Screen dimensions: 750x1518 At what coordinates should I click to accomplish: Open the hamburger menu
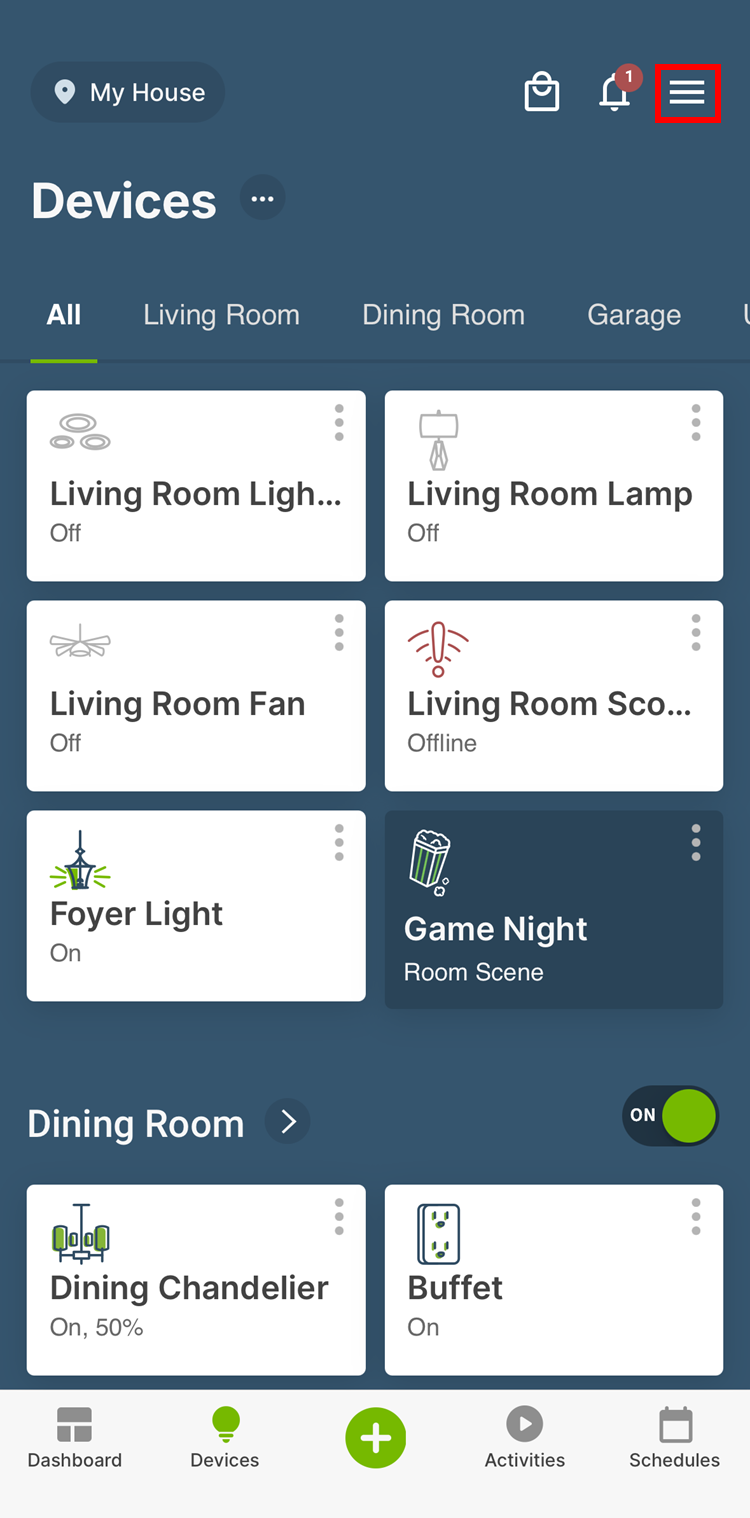[688, 92]
